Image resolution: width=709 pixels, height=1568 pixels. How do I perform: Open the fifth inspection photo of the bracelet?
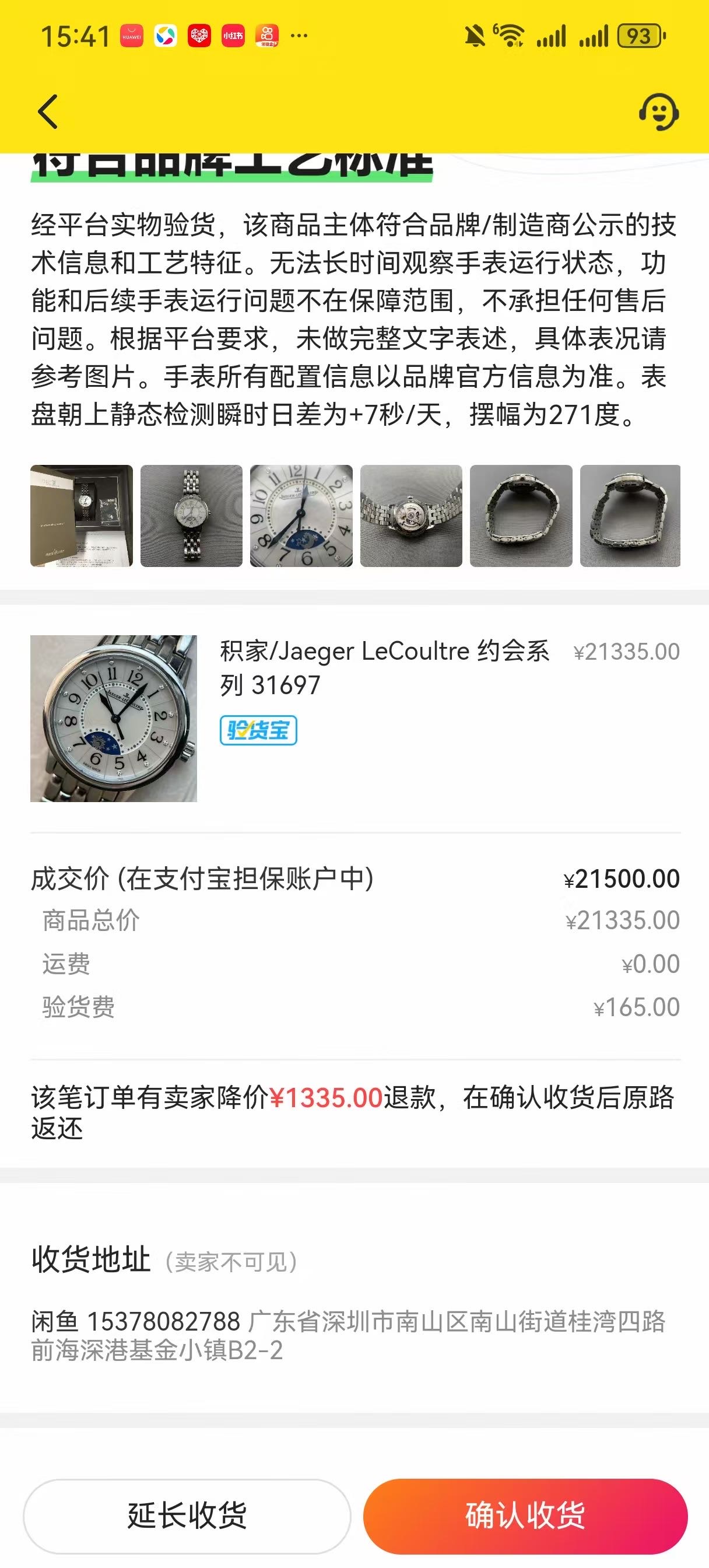[x=521, y=516]
